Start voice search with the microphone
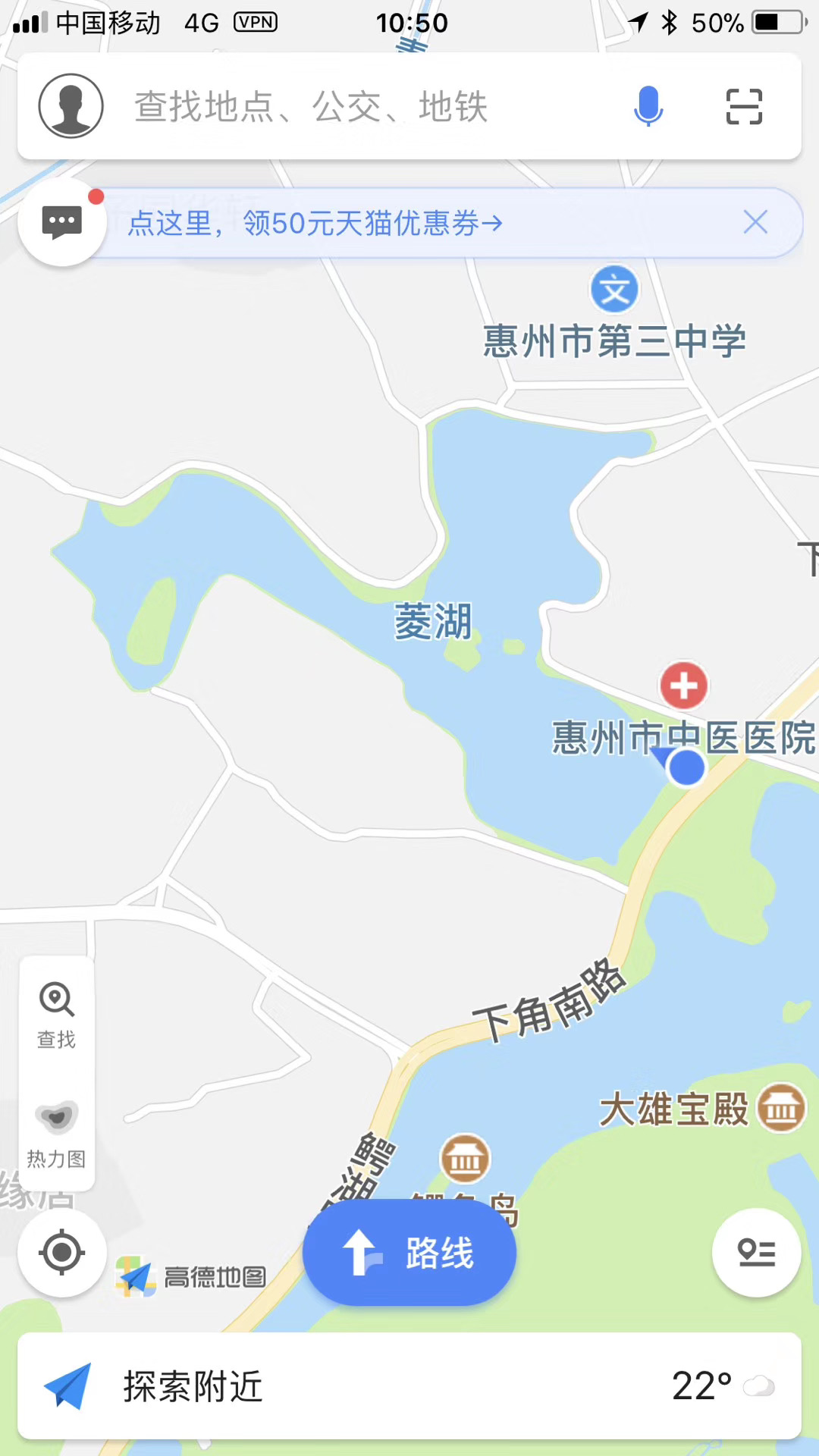The image size is (819, 1456). 648,106
